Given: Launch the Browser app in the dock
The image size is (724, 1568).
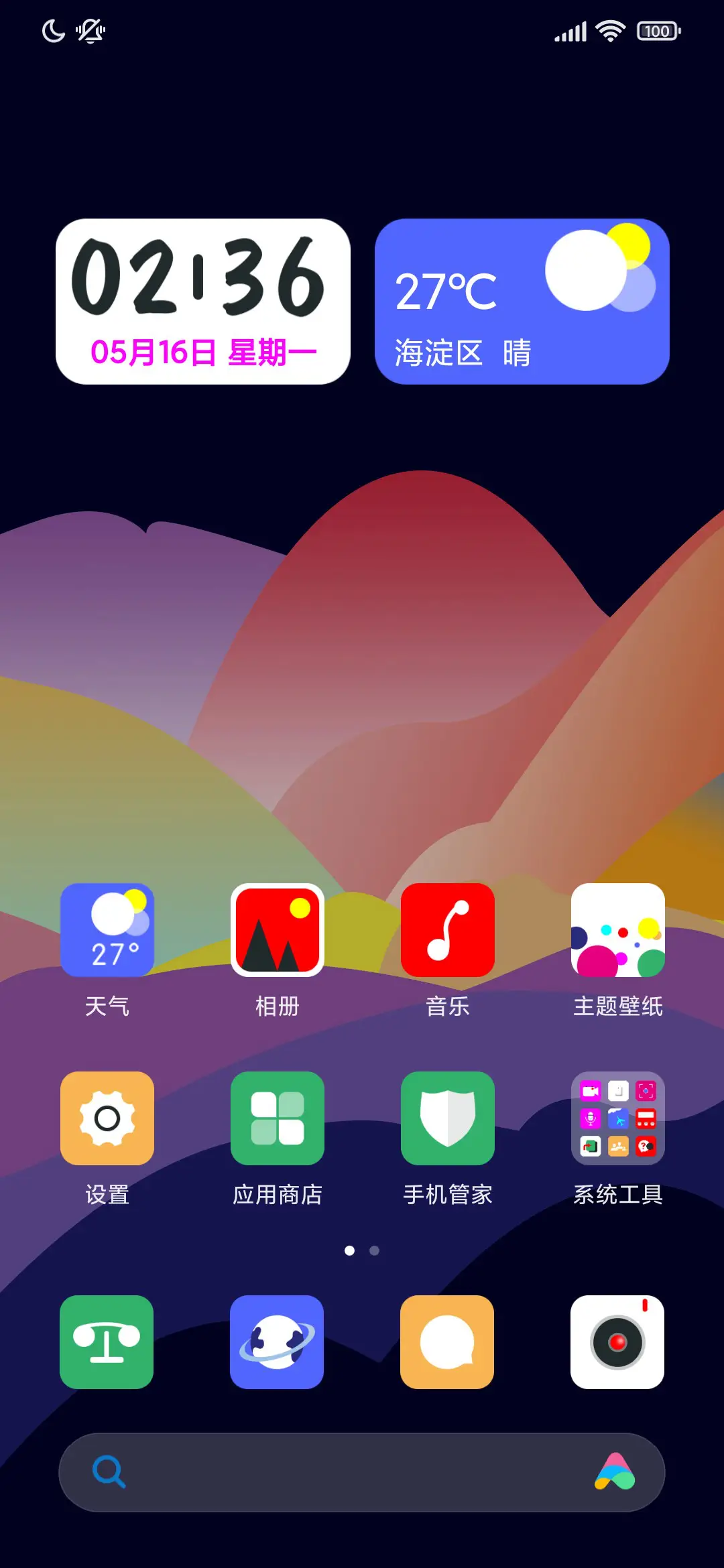Looking at the screenshot, I should click(277, 1342).
